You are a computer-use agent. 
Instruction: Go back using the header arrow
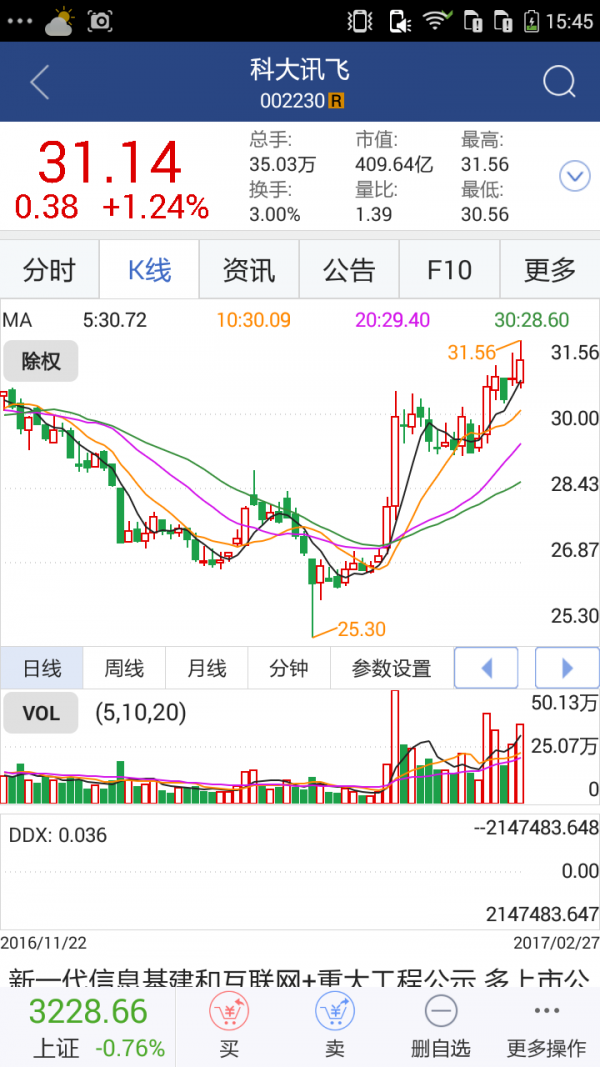(40, 83)
